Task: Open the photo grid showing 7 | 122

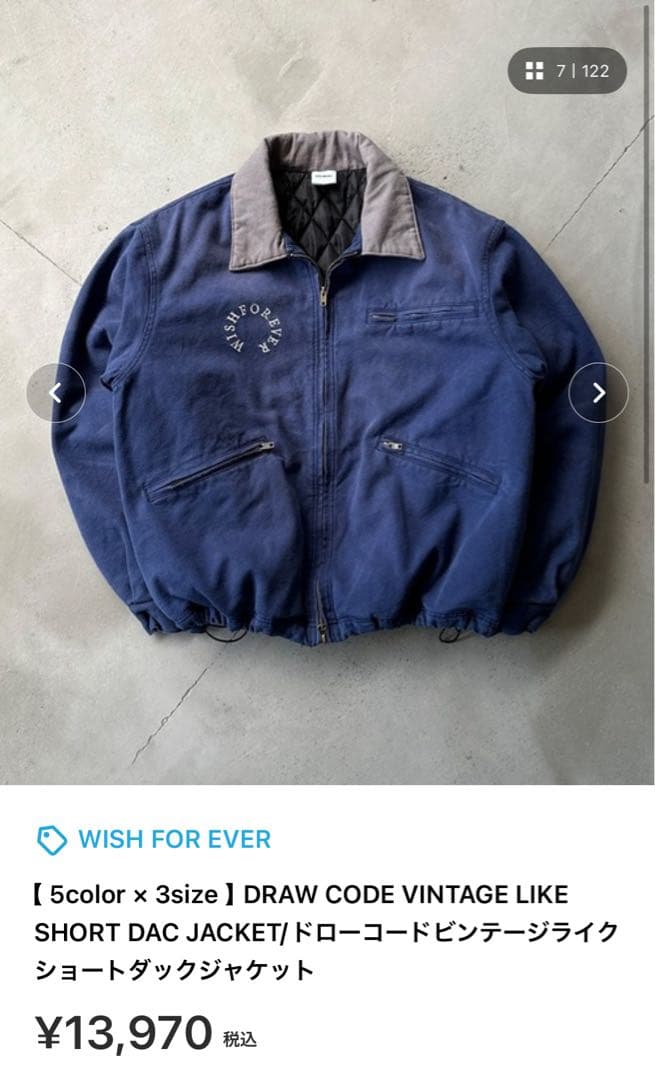Action: point(566,71)
